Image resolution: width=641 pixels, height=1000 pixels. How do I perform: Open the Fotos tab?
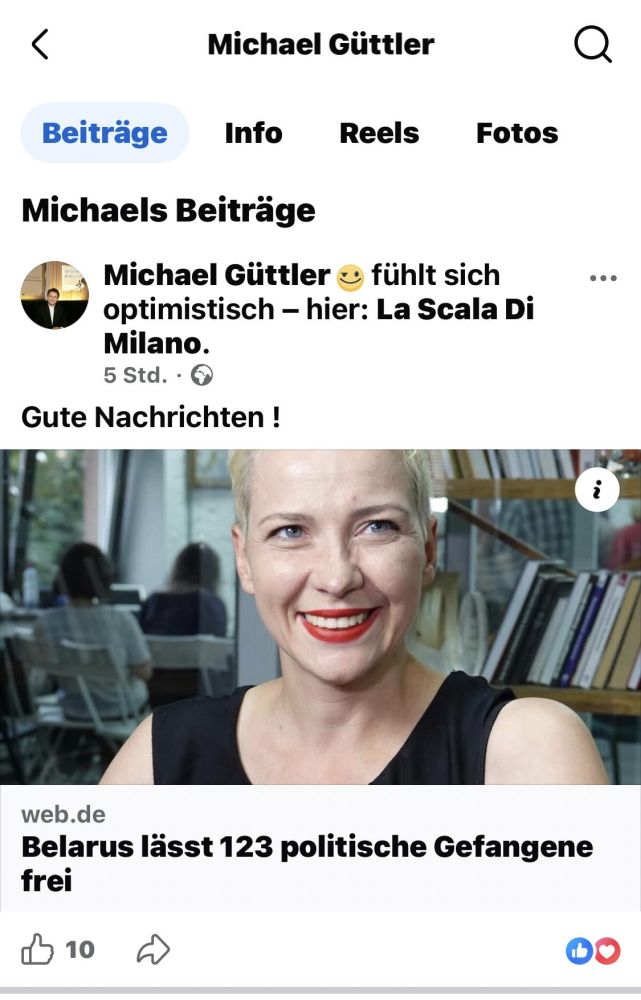(x=517, y=133)
